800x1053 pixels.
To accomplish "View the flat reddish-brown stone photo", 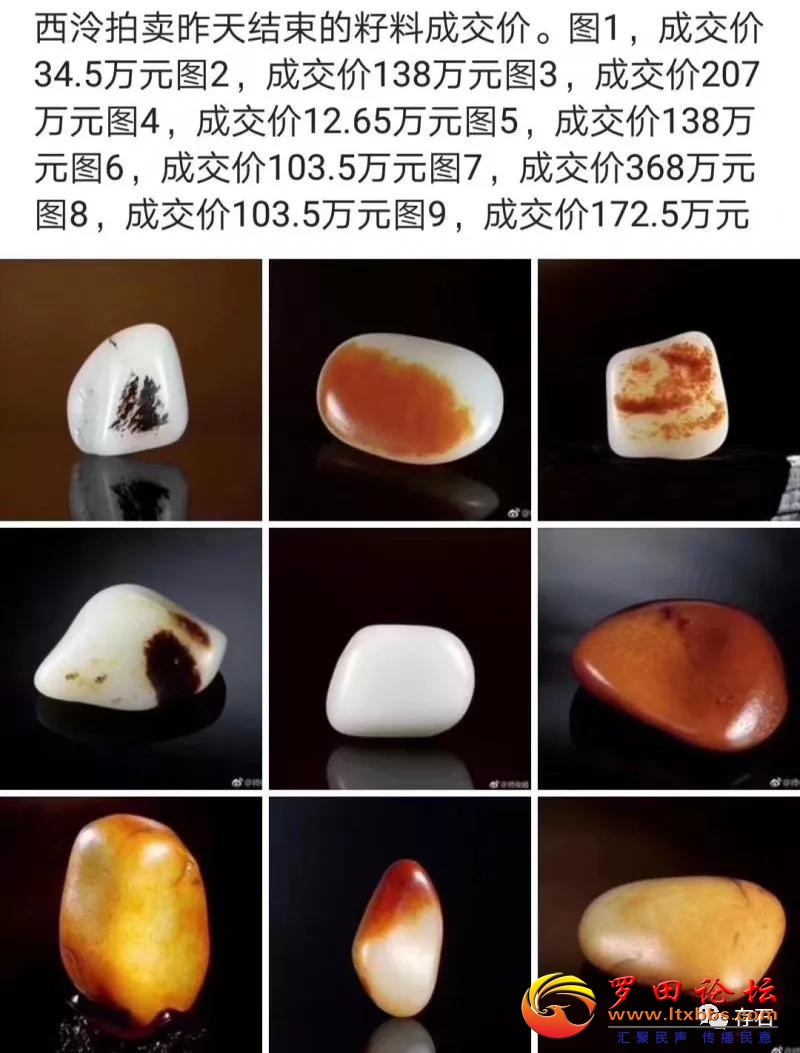I will coord(668,657).
